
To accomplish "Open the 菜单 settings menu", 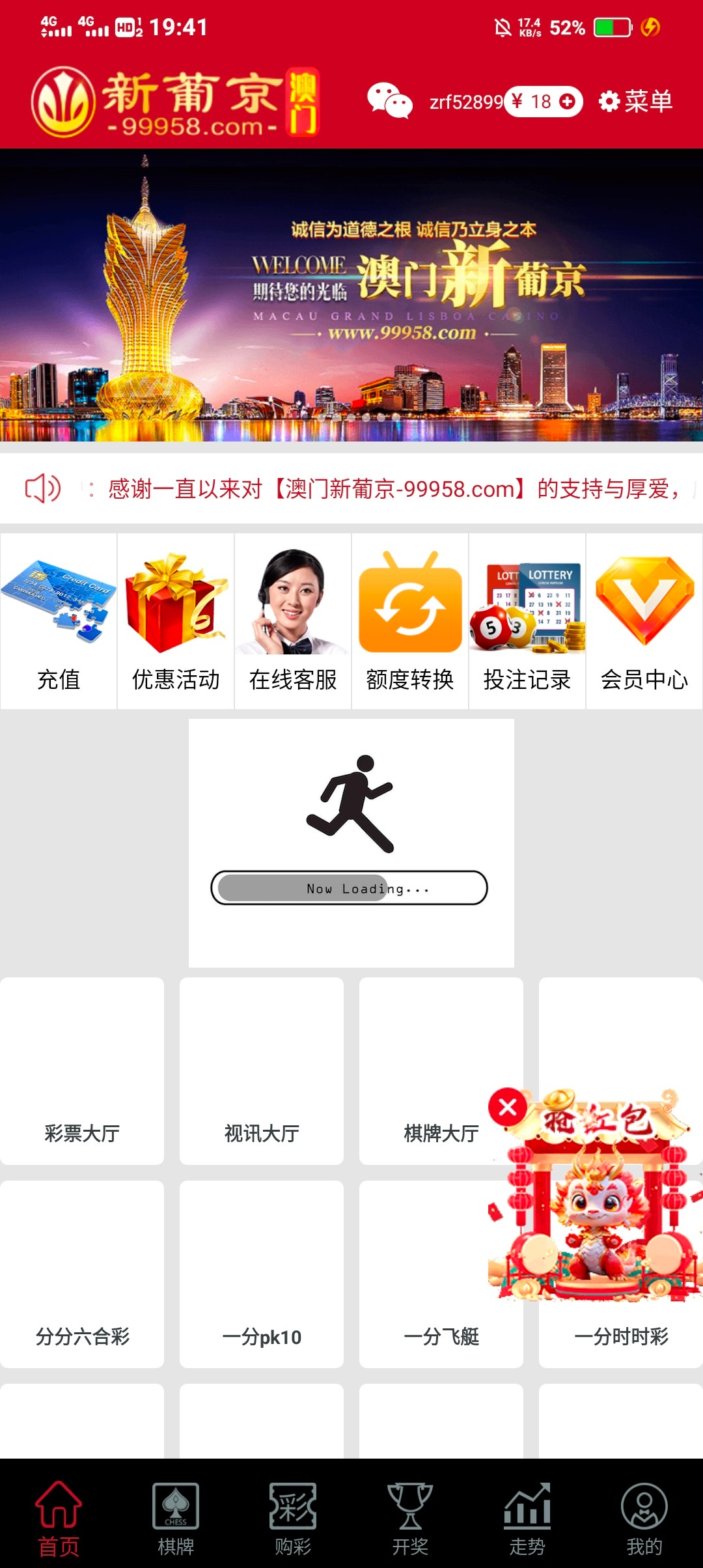I will pos(635,102).
